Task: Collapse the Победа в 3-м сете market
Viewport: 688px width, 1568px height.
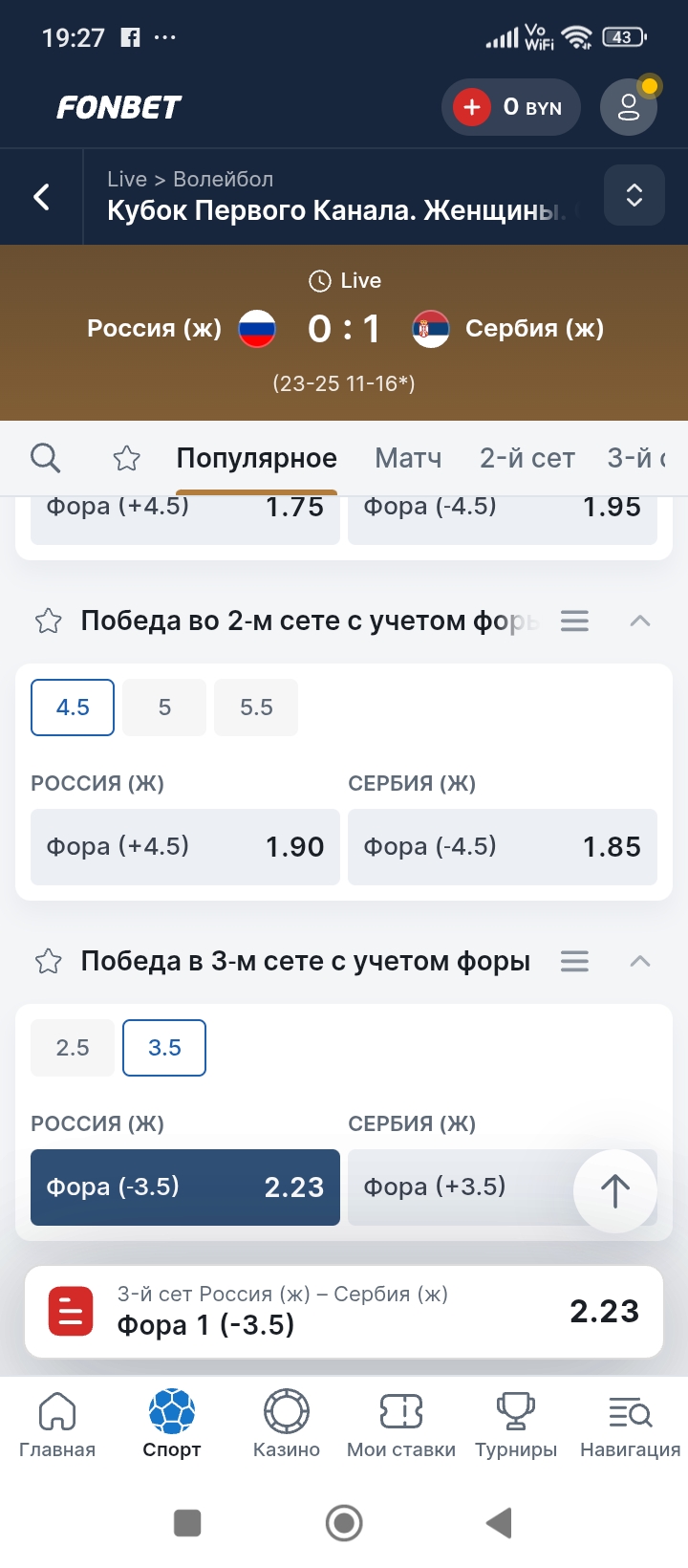Action: (640, 961)
